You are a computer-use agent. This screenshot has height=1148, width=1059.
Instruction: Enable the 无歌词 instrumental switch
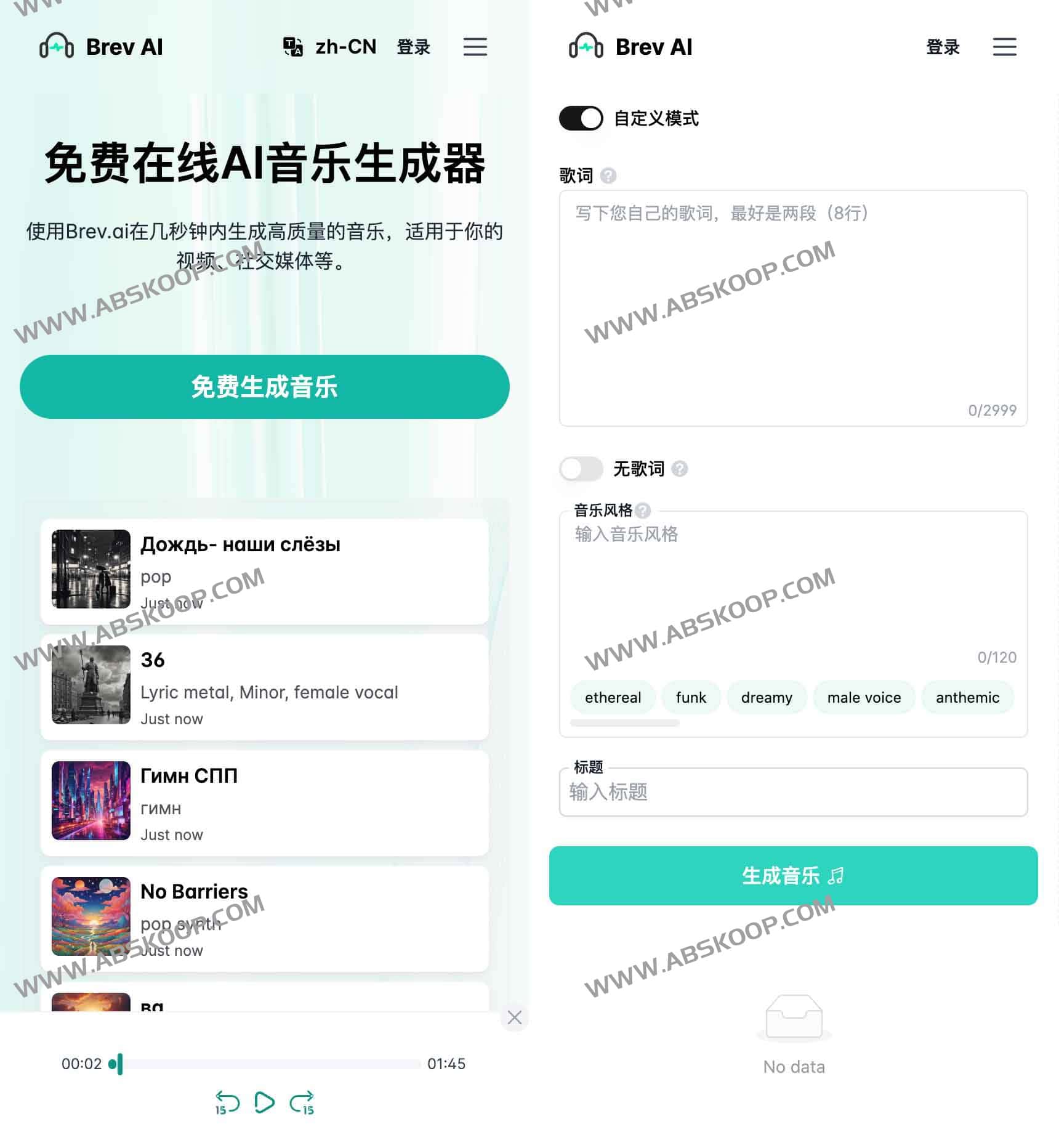tap(581, 469)
